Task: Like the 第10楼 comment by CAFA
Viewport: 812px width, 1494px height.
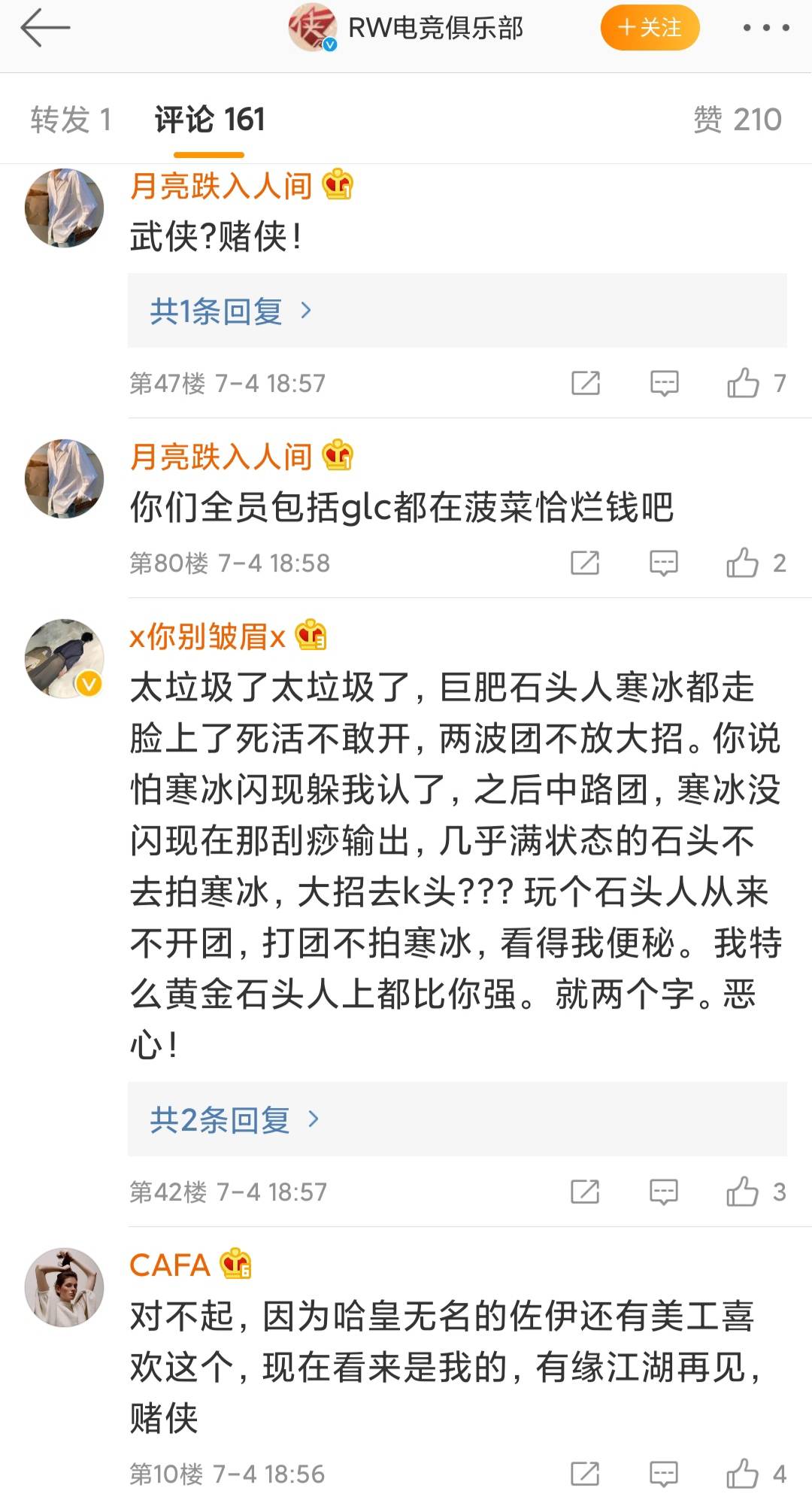Action: [x=743, y=1473]
